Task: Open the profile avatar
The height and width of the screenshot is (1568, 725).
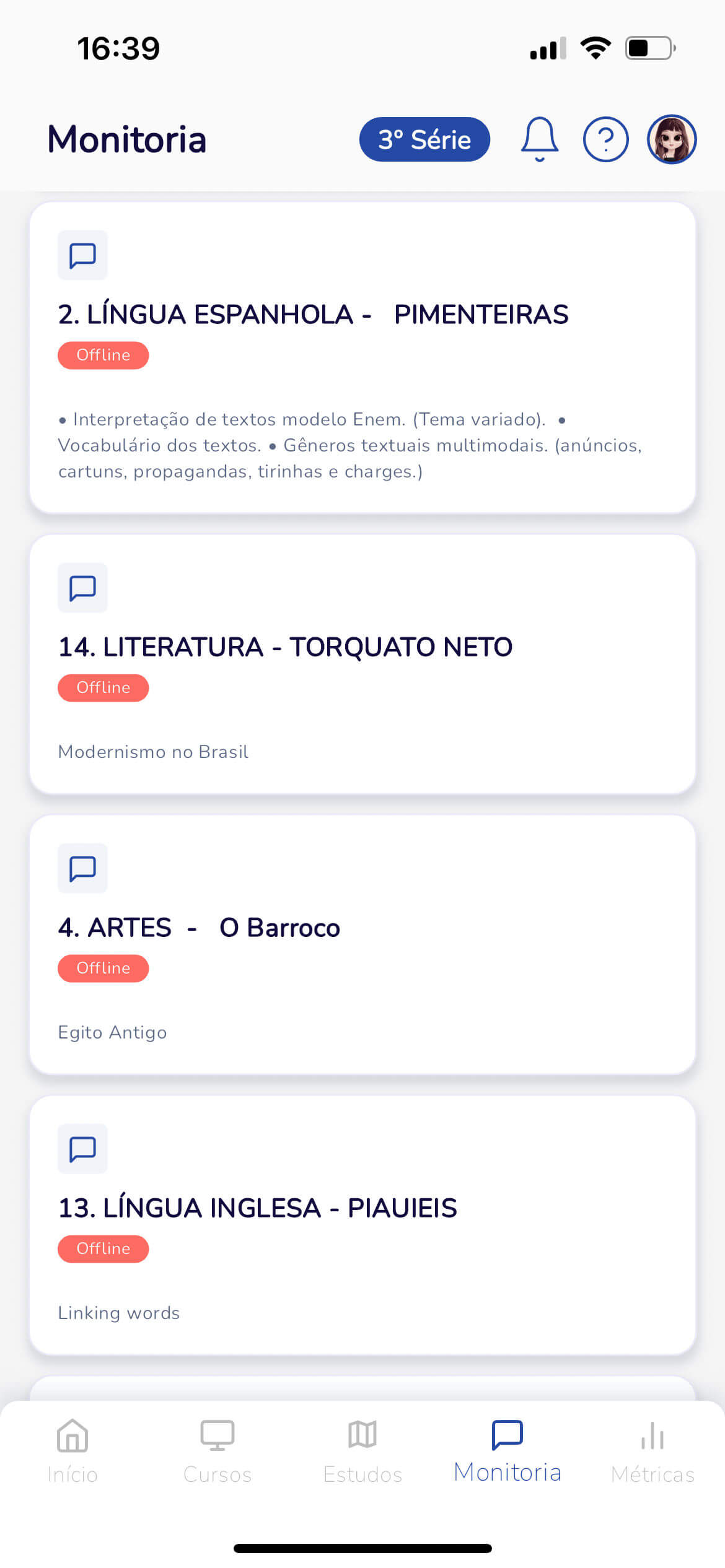Action: (x=672, y=139)
